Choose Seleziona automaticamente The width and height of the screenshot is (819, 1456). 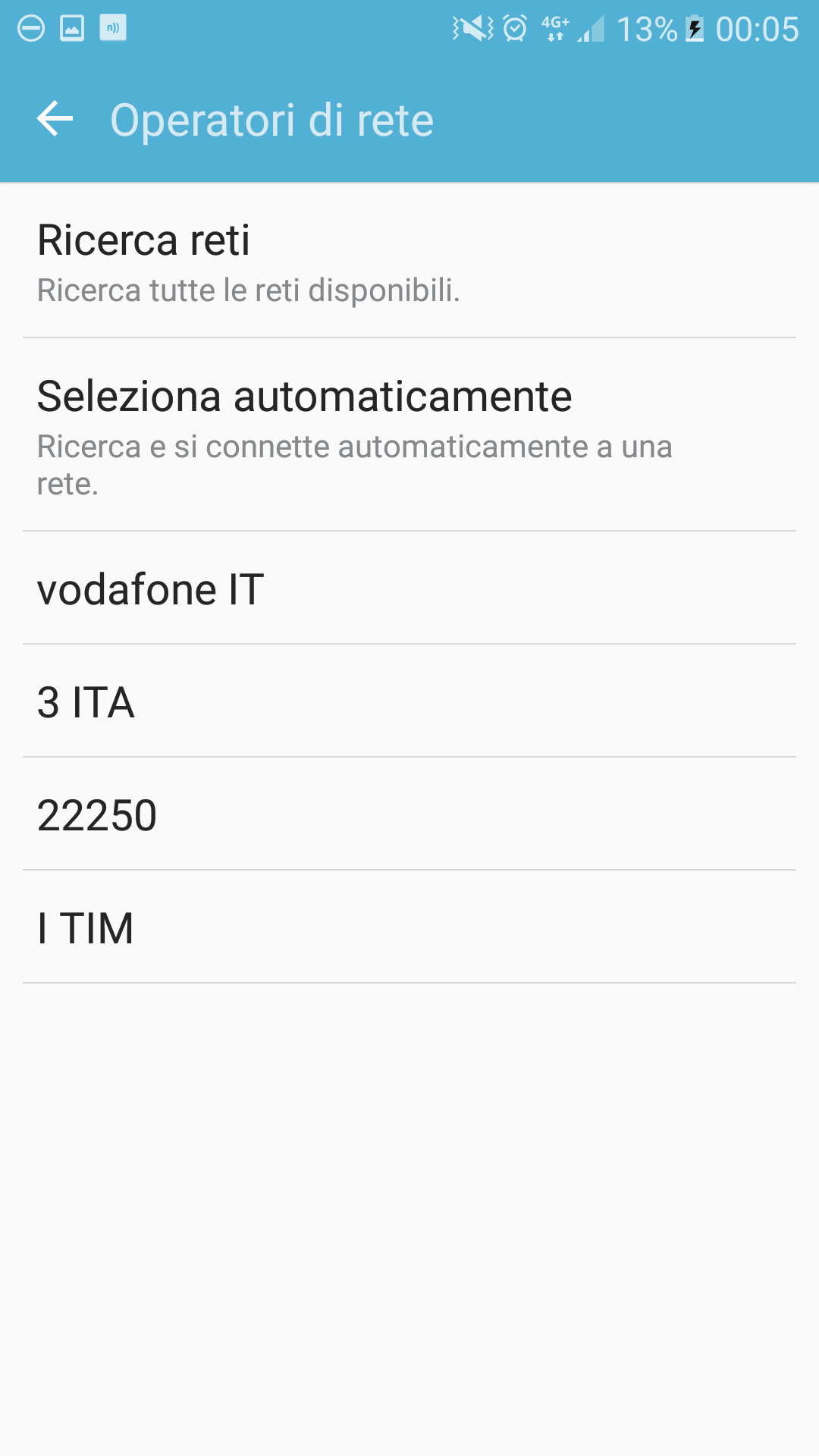pyautogui.click(x=409, y=435)
